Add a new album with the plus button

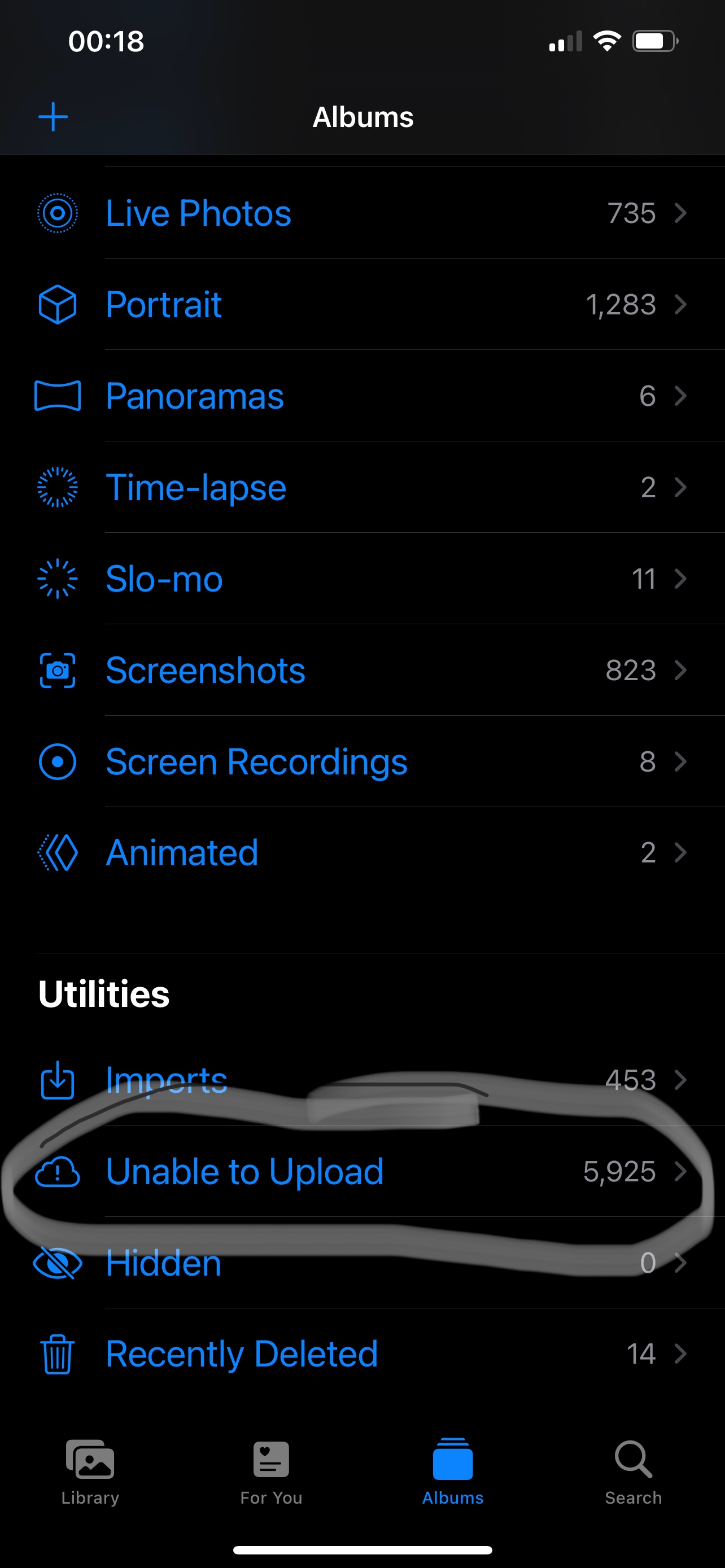tap(53, 117)
